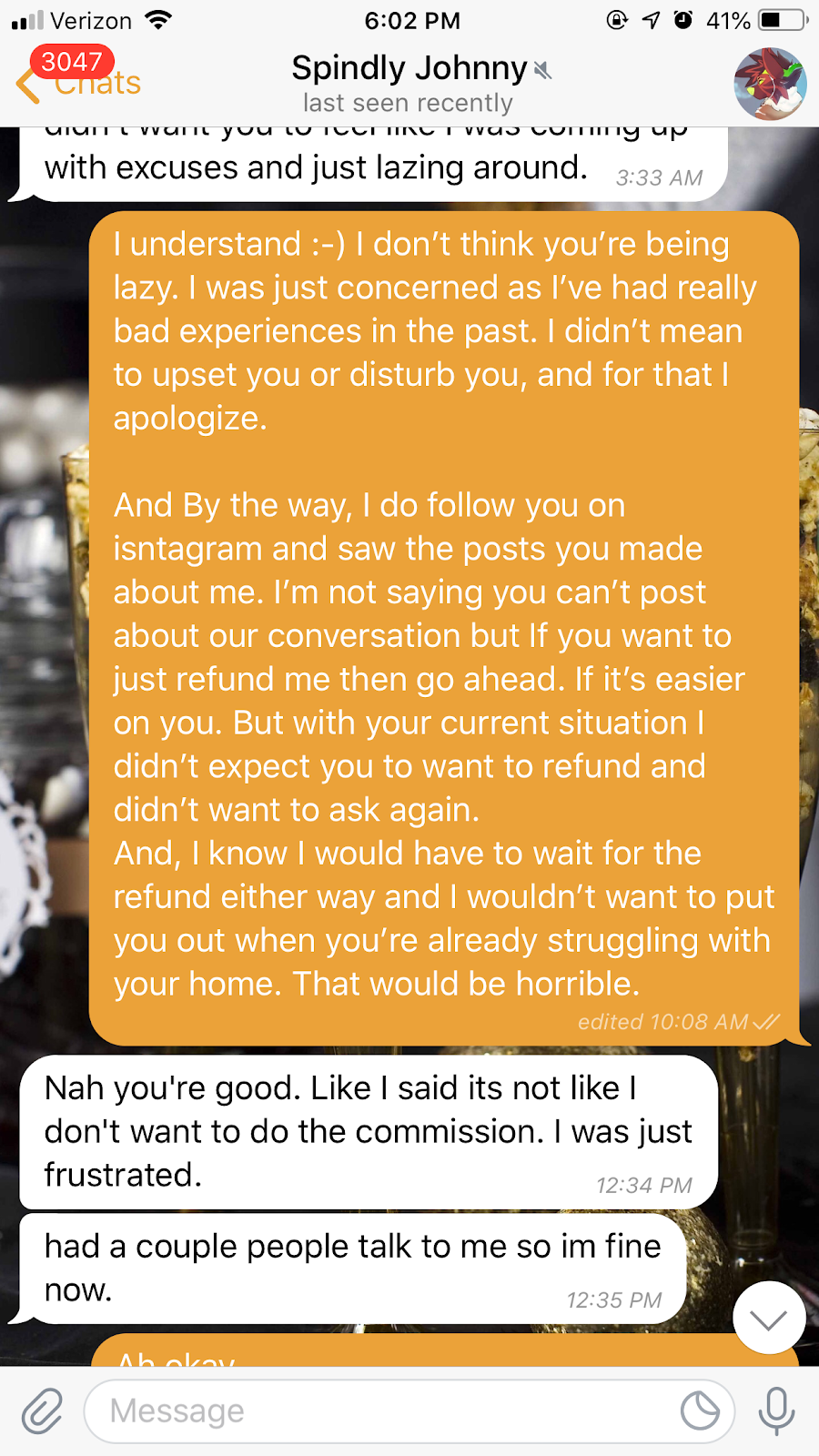Tap the microphone voice message button
This screenshot has height=1456, width=819.
[x=776, y=1411]
